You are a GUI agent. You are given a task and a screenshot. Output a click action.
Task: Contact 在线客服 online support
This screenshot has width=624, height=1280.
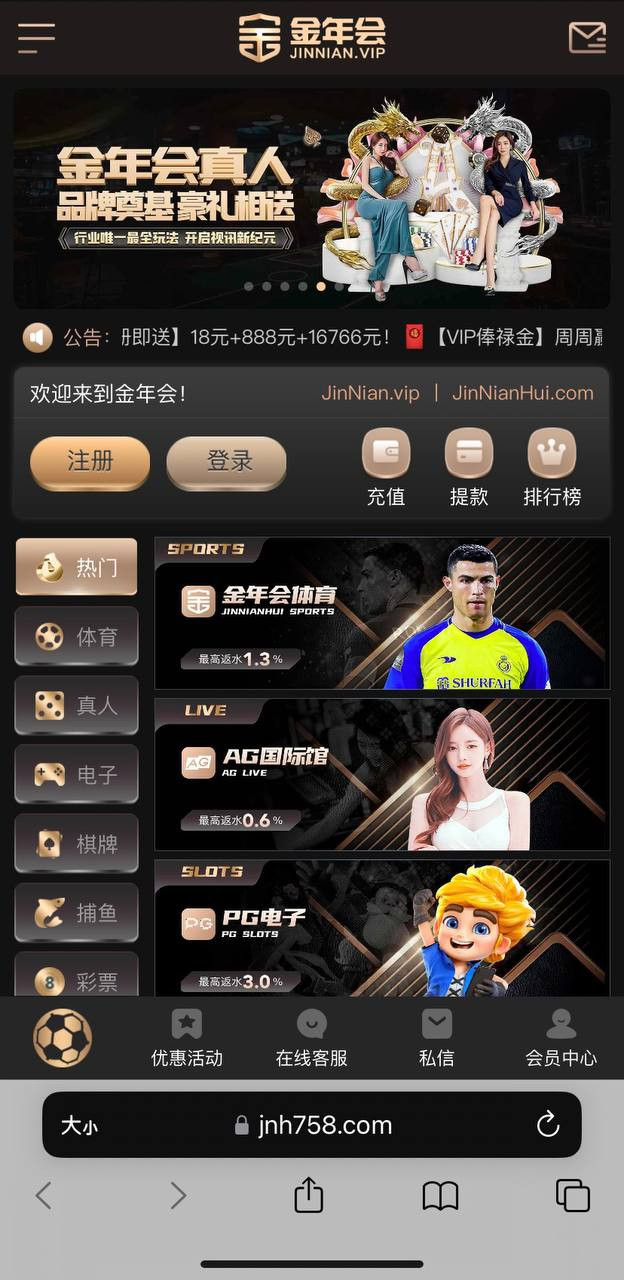[x=312, y=1038]
